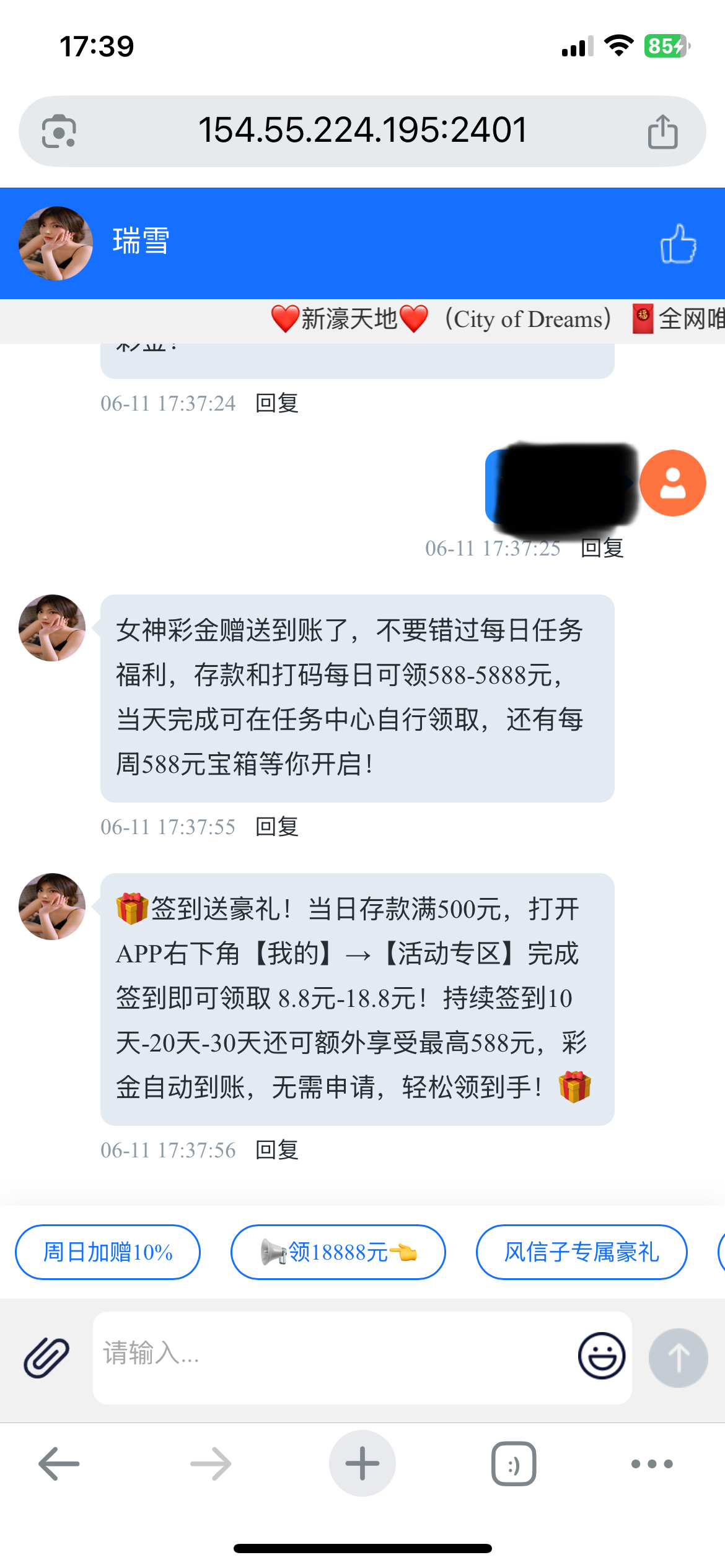This screenshot has height=1568, width=725.
Task: Open the browser's three-dot menu
Action: (x=651, y=1464)
